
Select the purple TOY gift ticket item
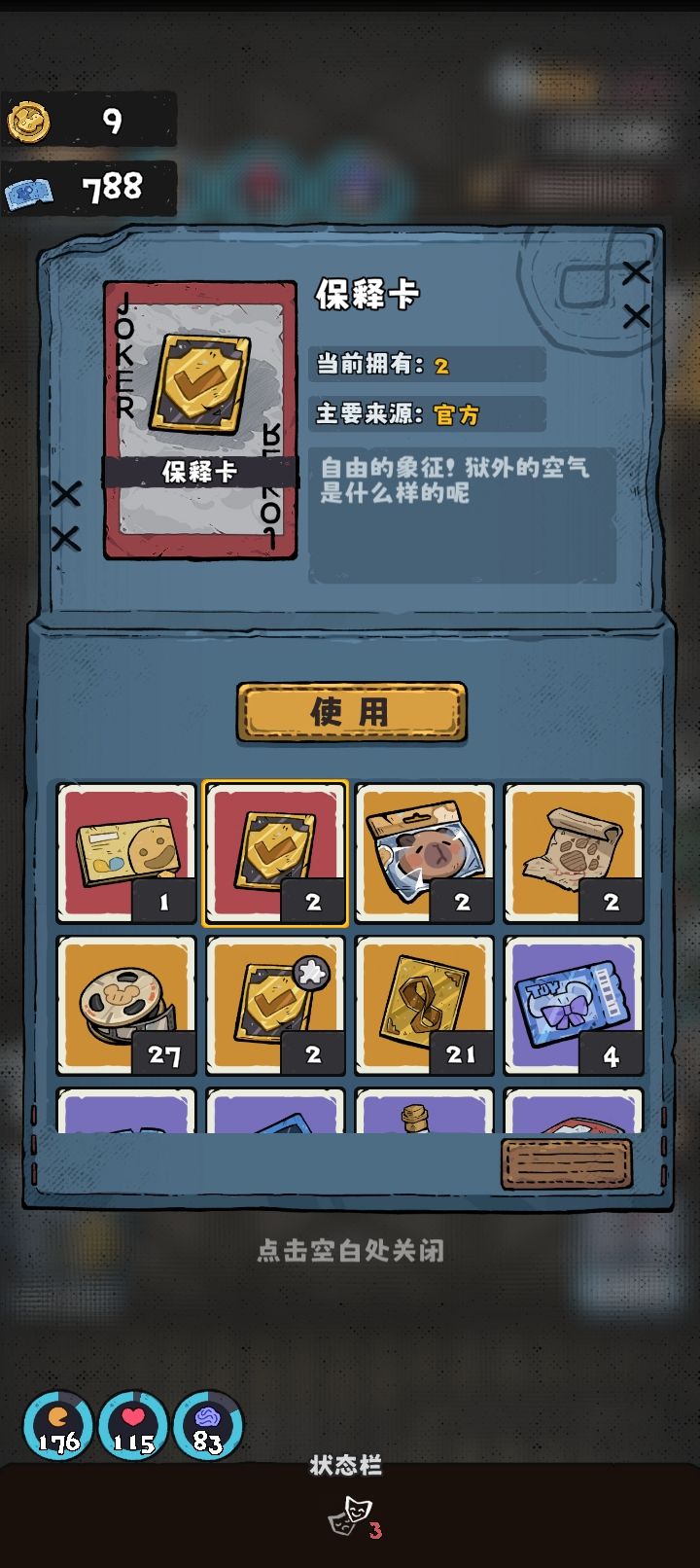574,1002
